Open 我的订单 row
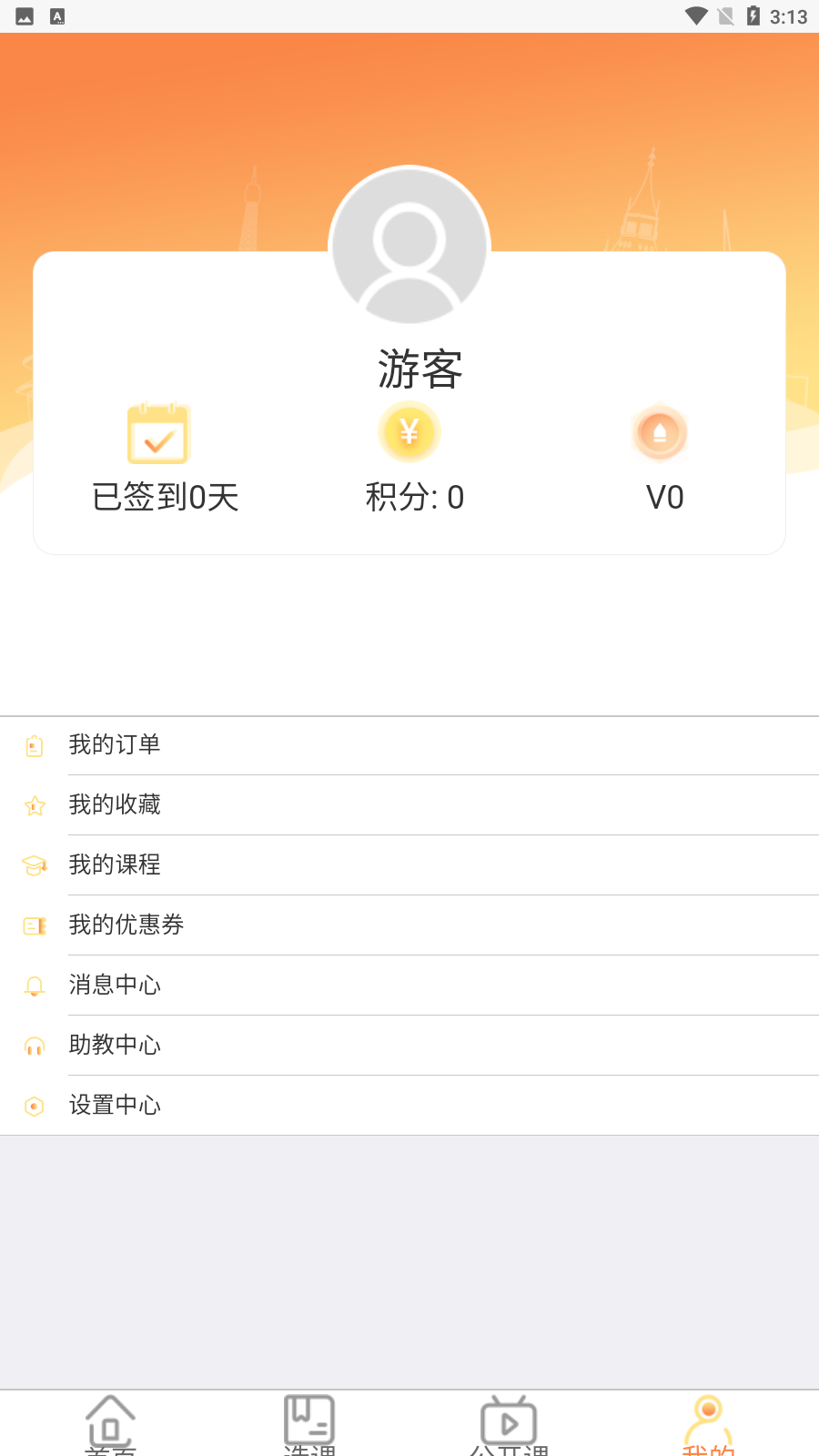Image resolution: width=819 pixels, height=1456 pixels. [409, 745]
